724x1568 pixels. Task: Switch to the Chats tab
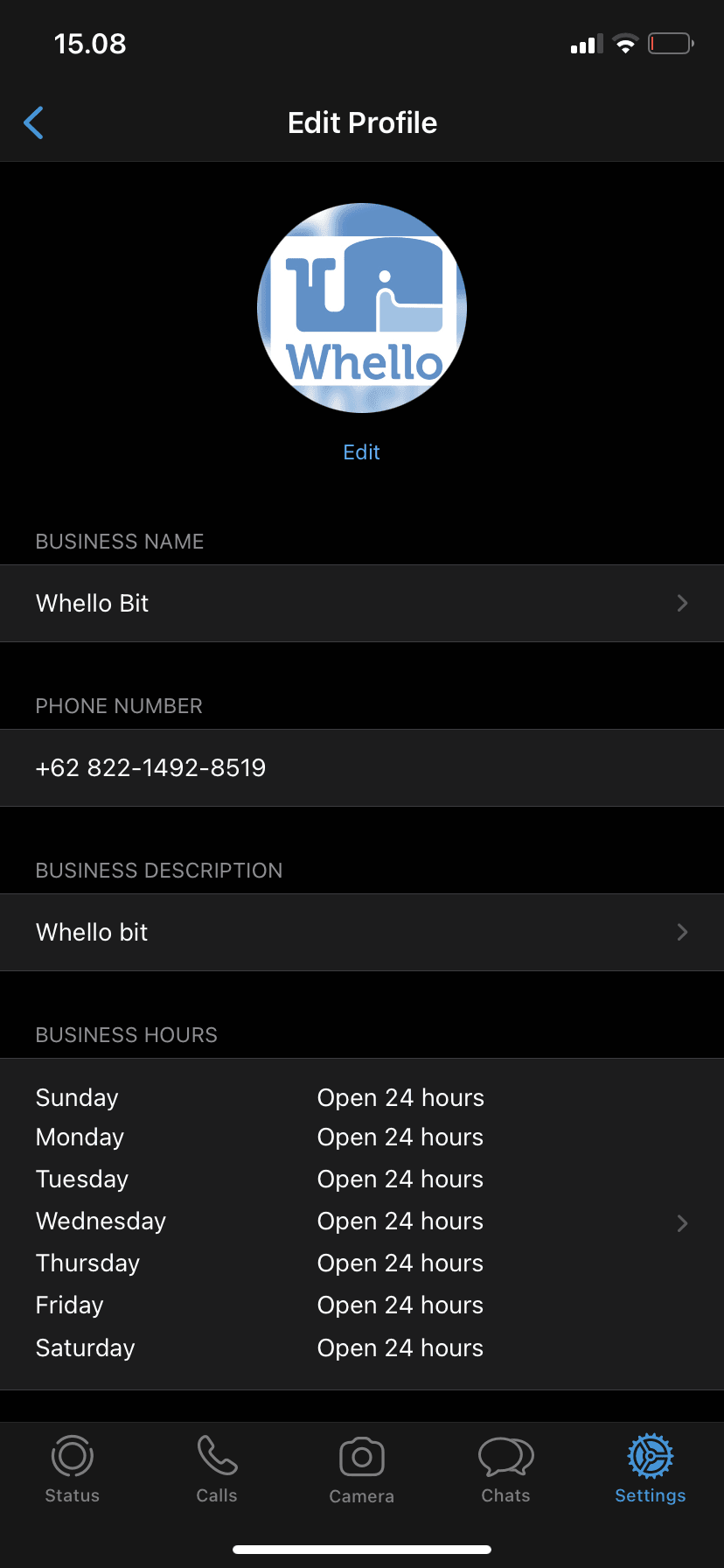coord(506,1470)
